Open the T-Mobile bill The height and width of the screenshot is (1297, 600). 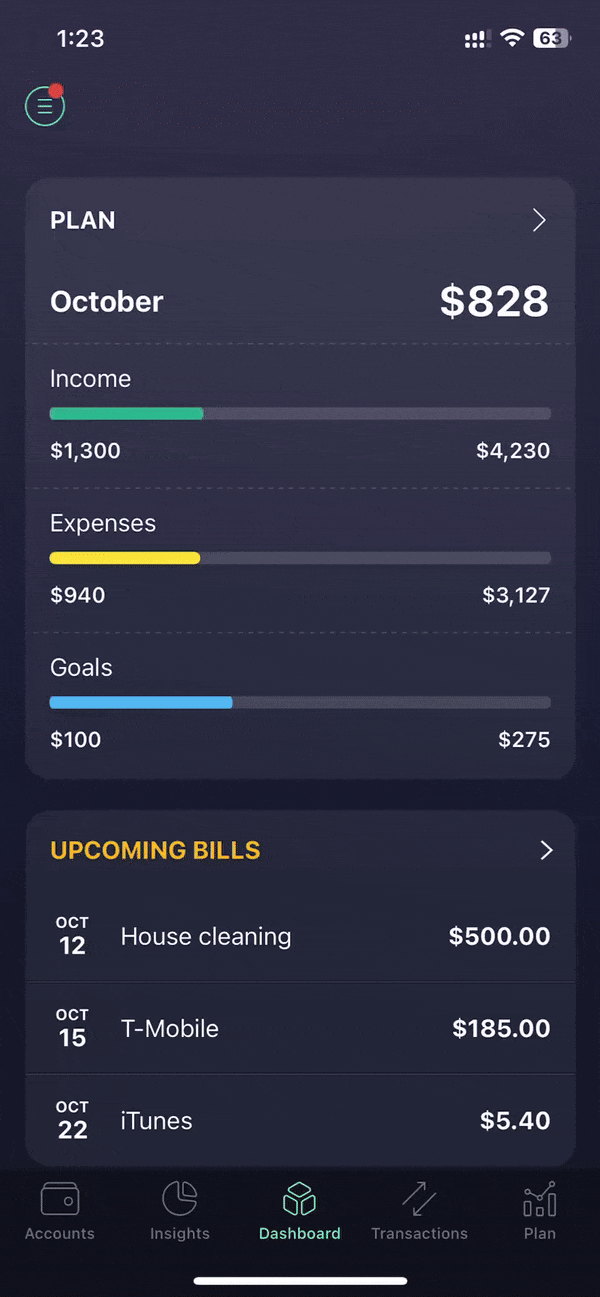tap(300, 1028)
